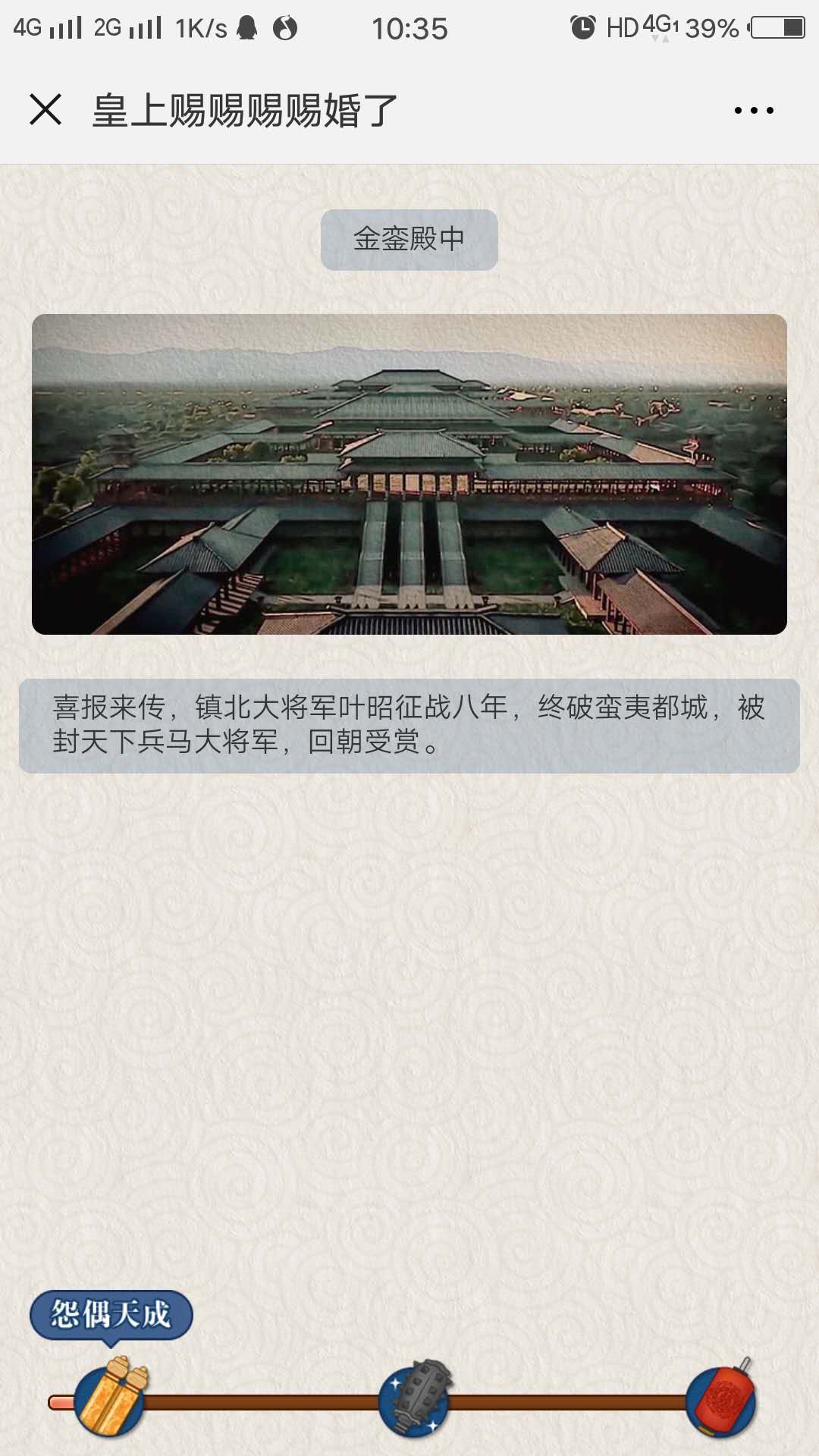This screenshot has height=1456, width=819.
Task: Open the three-dot overflow menu
Action: coord(754,110)
